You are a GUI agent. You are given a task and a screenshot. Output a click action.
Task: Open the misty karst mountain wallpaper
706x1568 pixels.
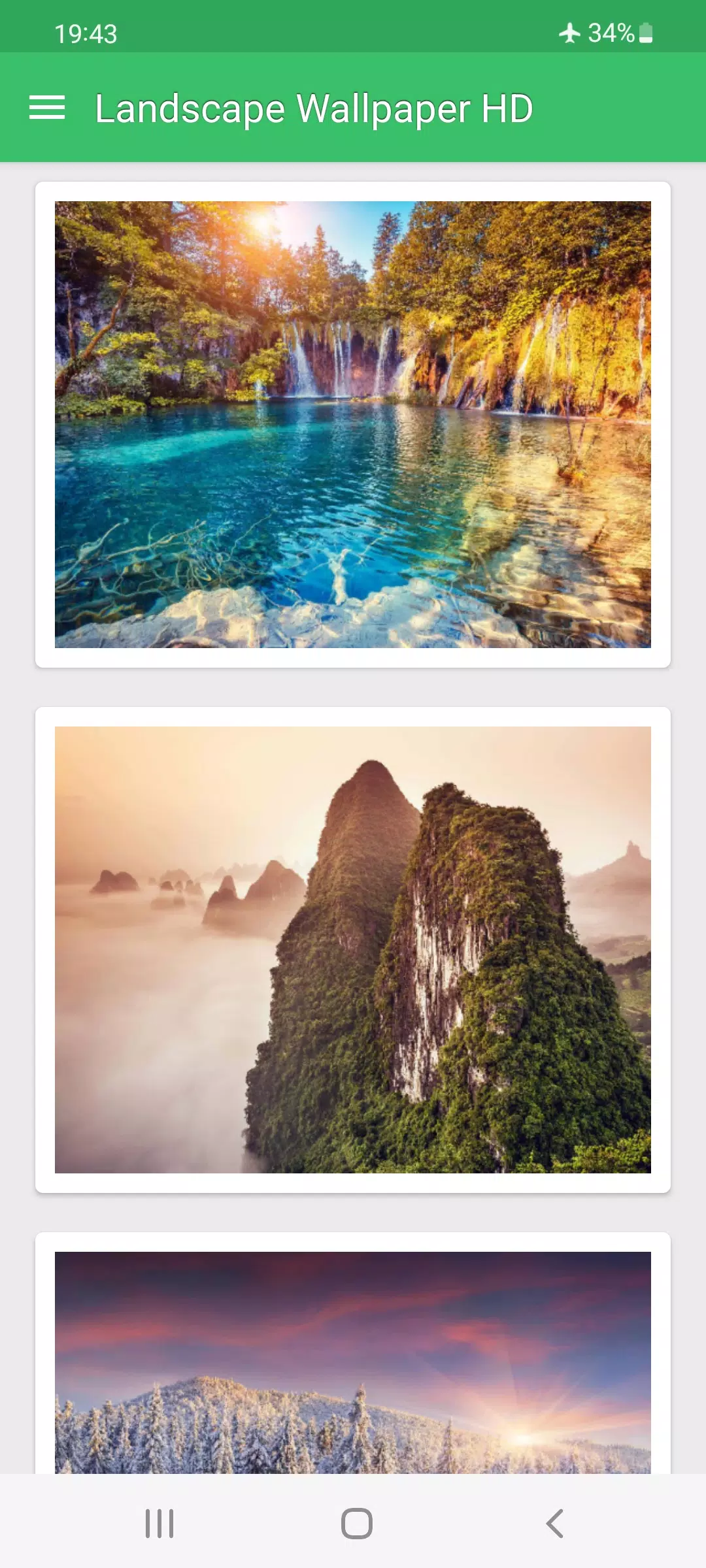(x=353, y=950)
